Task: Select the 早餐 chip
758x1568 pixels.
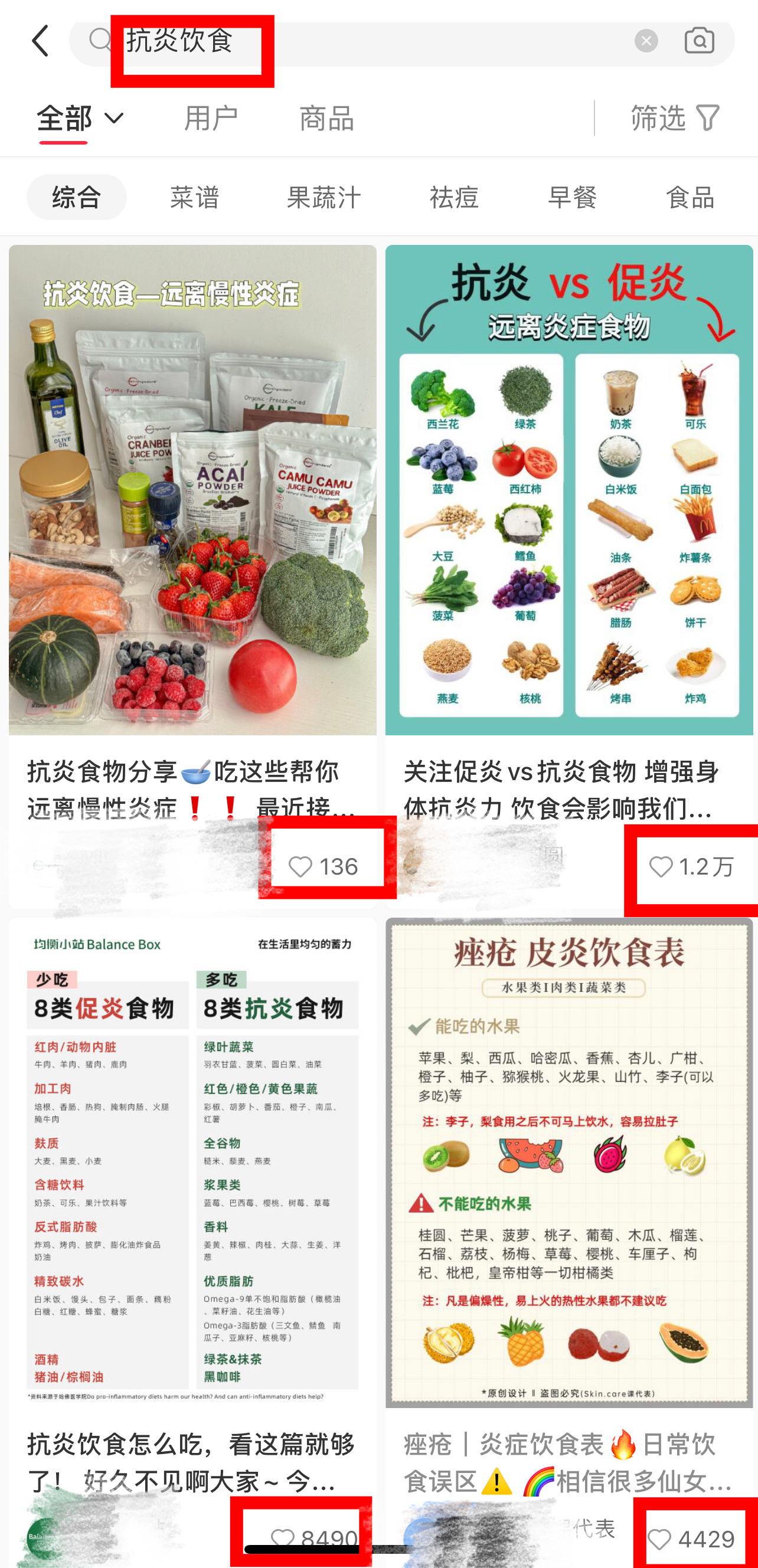Action: pos(571,197)
